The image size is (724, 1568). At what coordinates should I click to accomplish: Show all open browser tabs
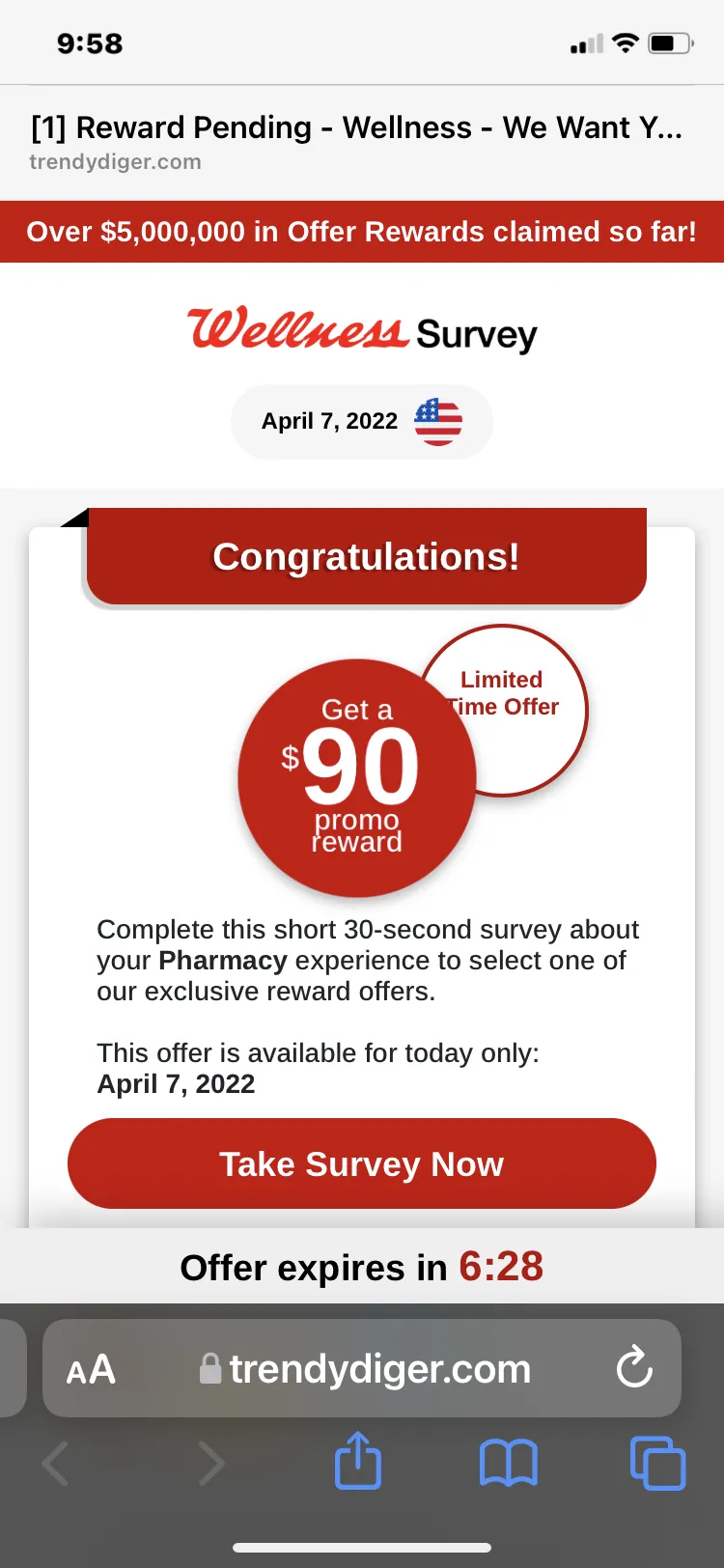[x=657, y=1463]
